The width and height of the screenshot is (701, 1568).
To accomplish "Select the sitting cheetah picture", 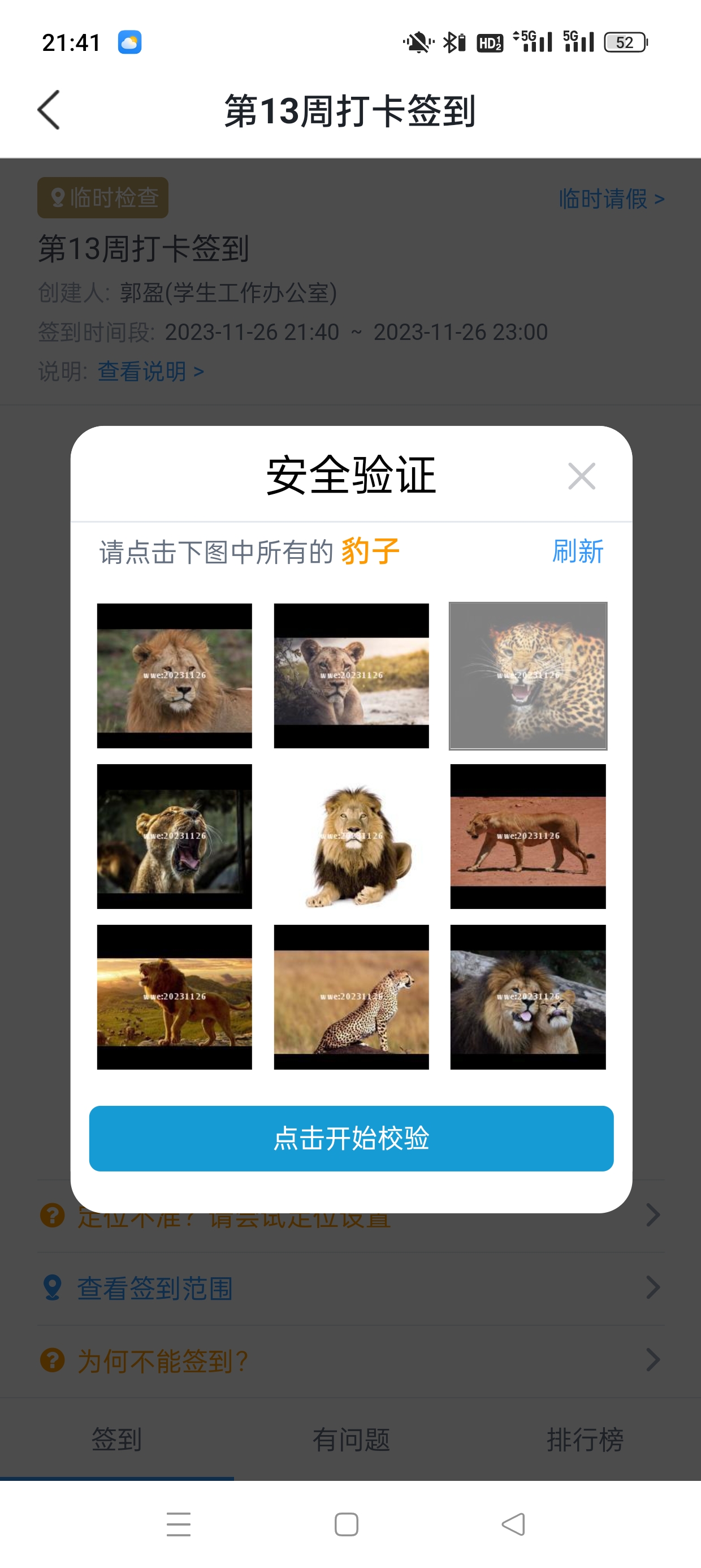I will click(351, 997).
